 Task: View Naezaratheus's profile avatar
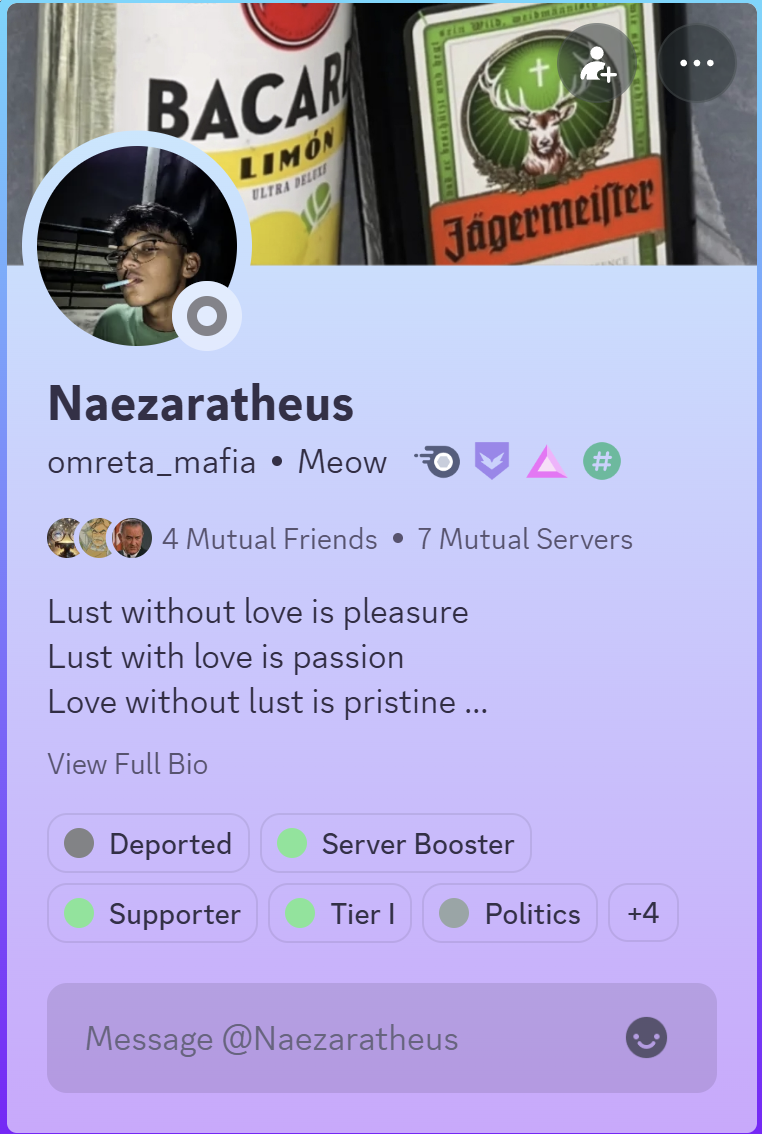pos(136,245)
